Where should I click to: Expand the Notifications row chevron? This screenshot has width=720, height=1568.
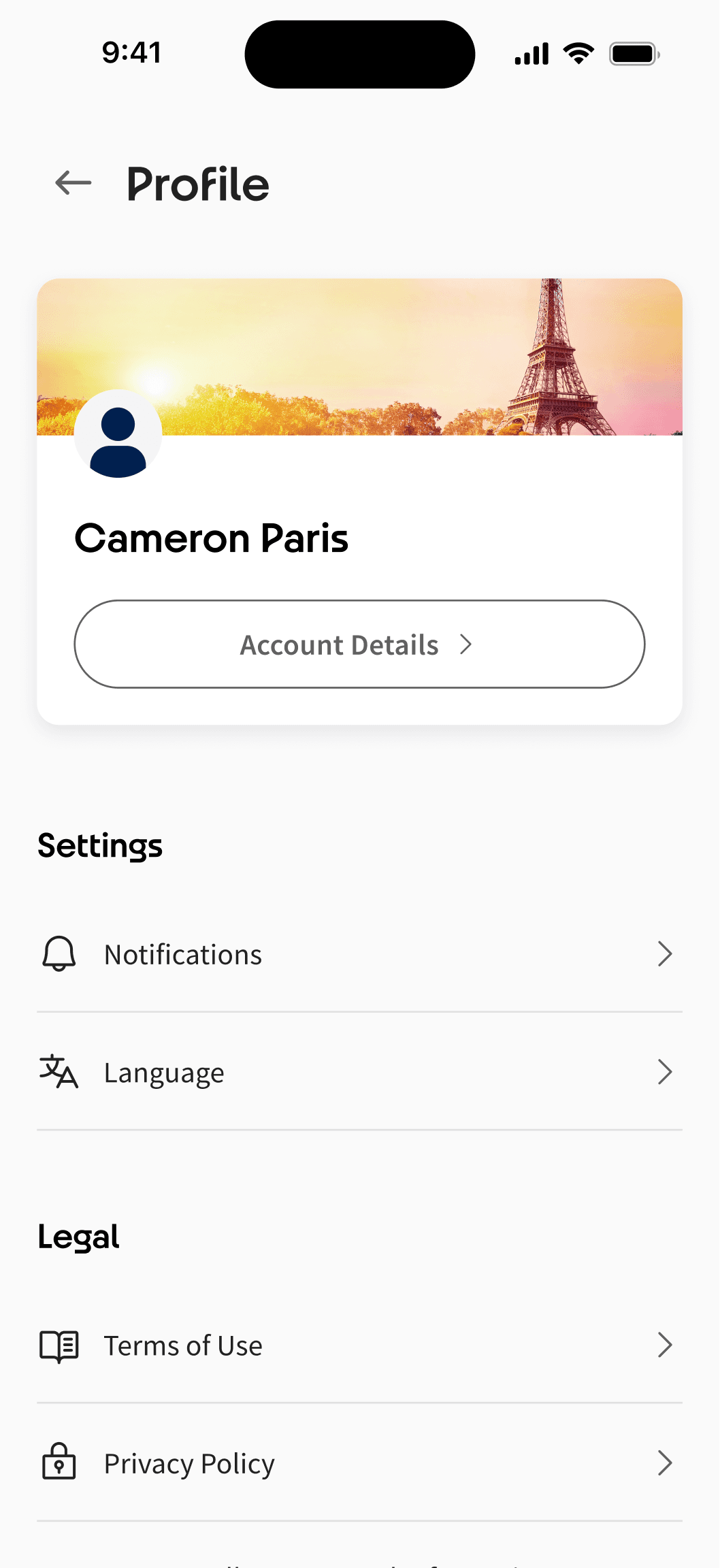(x=665, y=954)
